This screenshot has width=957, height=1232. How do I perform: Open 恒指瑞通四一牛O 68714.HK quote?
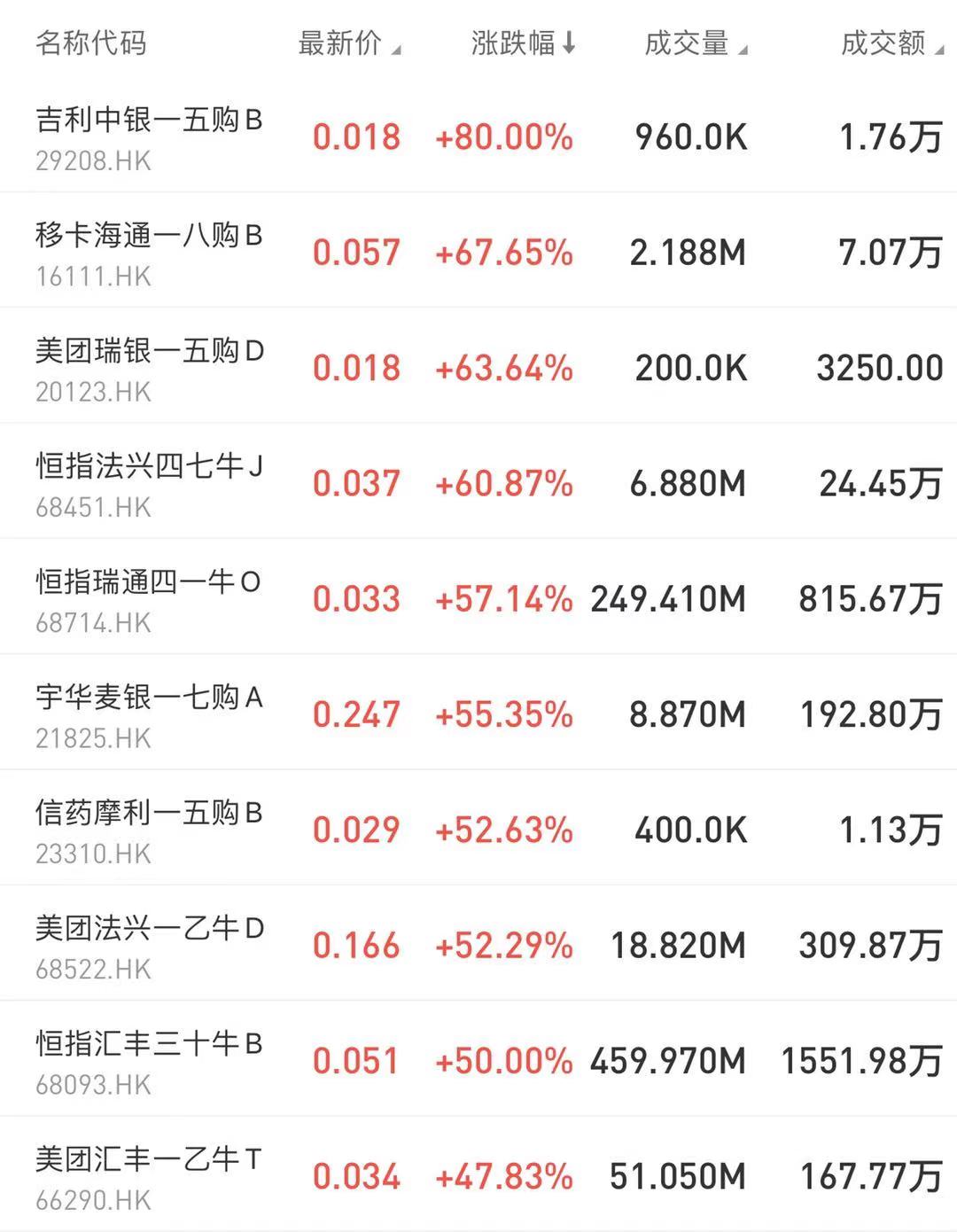[x=149, y=600]
